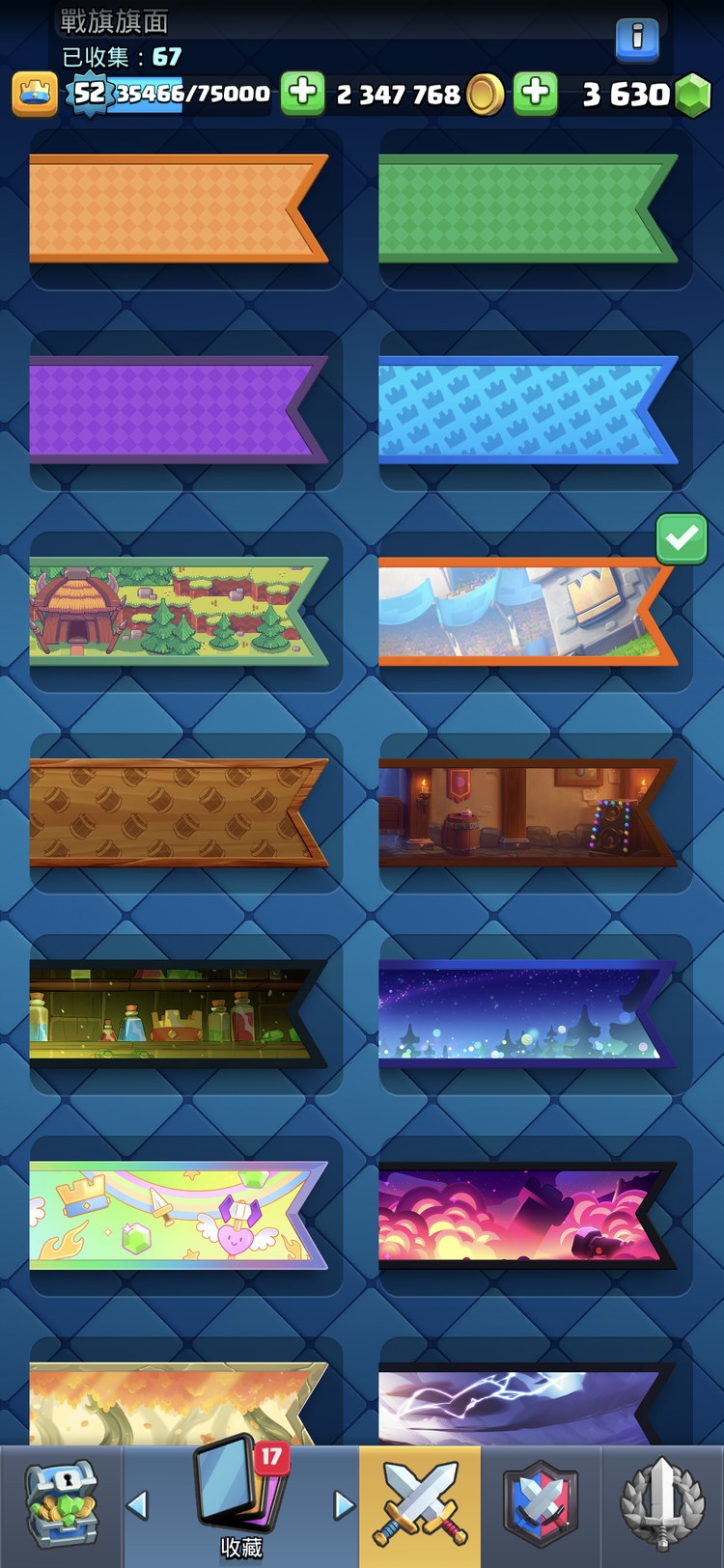Pick the purple checkered banner
Image resolution: width=724 pixels, height=1568 pixels.
click(x=179, y=409)
